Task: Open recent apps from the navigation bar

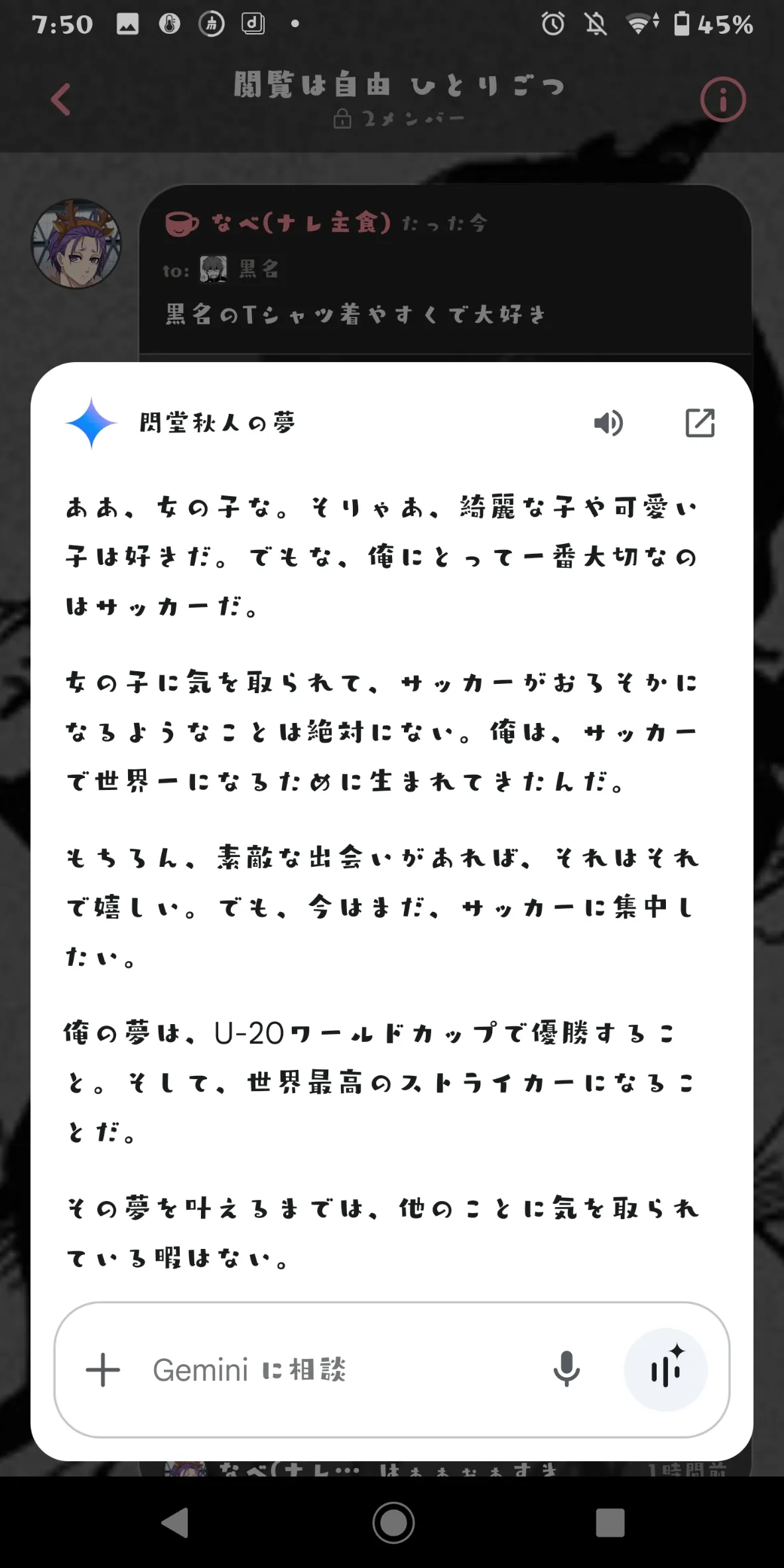Action: pyautogui.click(x=610, y=1523)
